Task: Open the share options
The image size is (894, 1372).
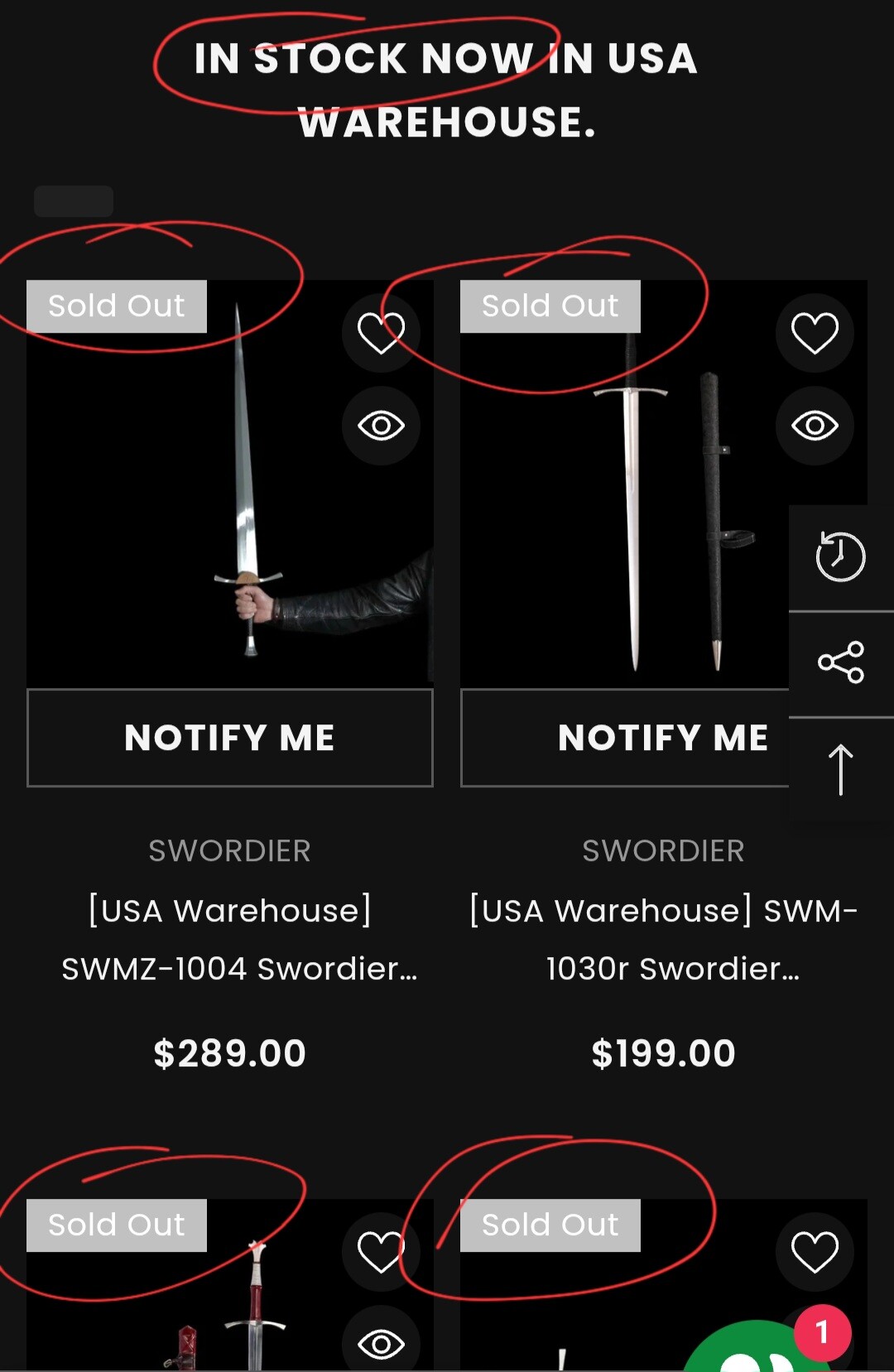Action: [840, 662]
